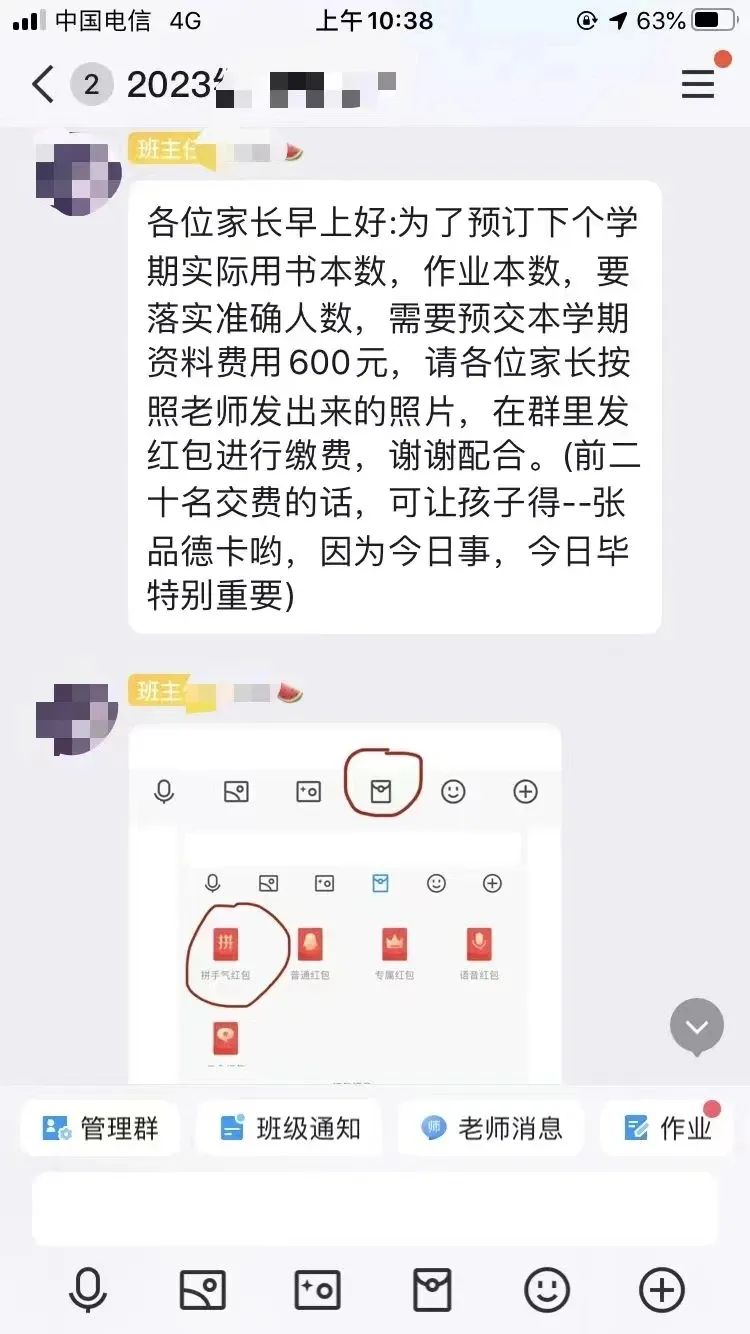Open 班级通知 class notices

290,1129
